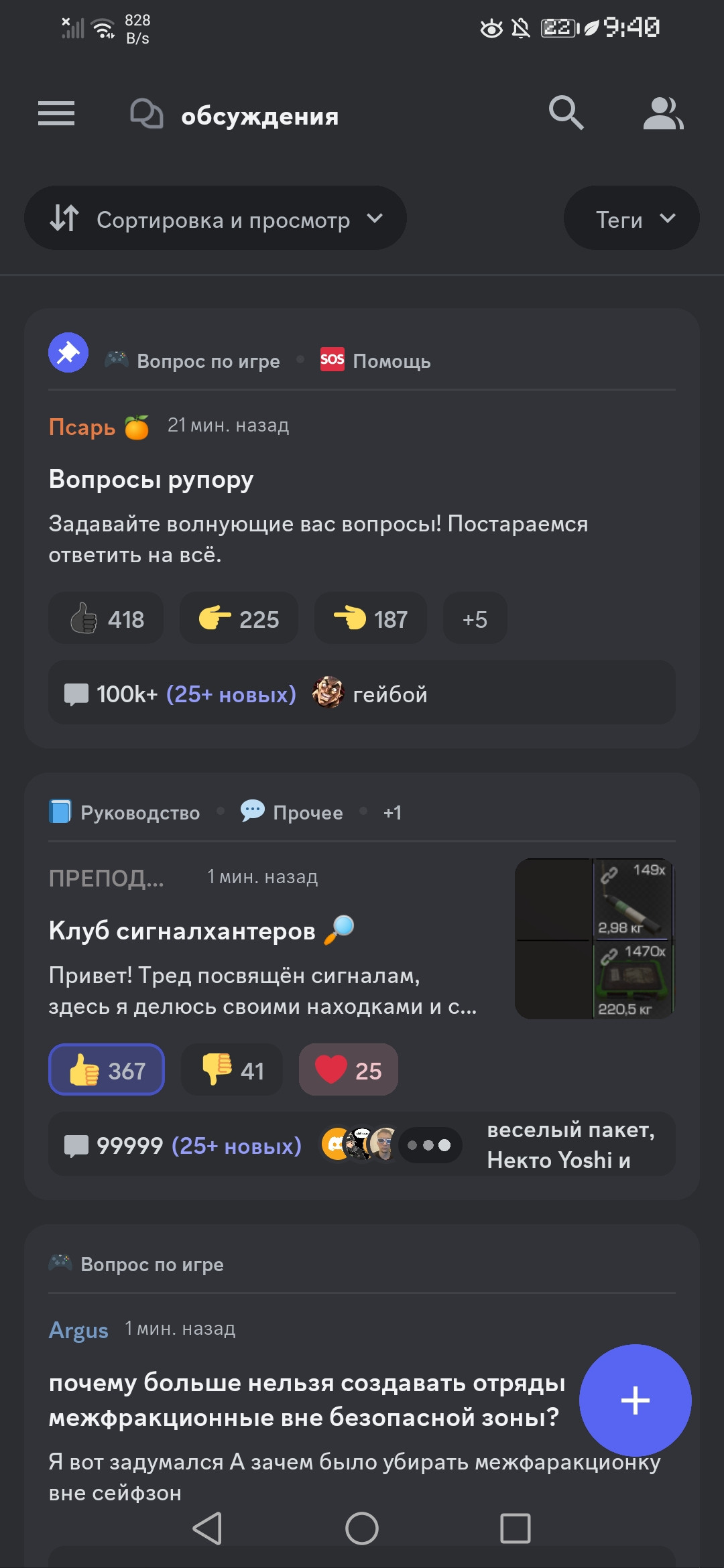
Task: Show +5 more reactions
Action: coord(475,618)
